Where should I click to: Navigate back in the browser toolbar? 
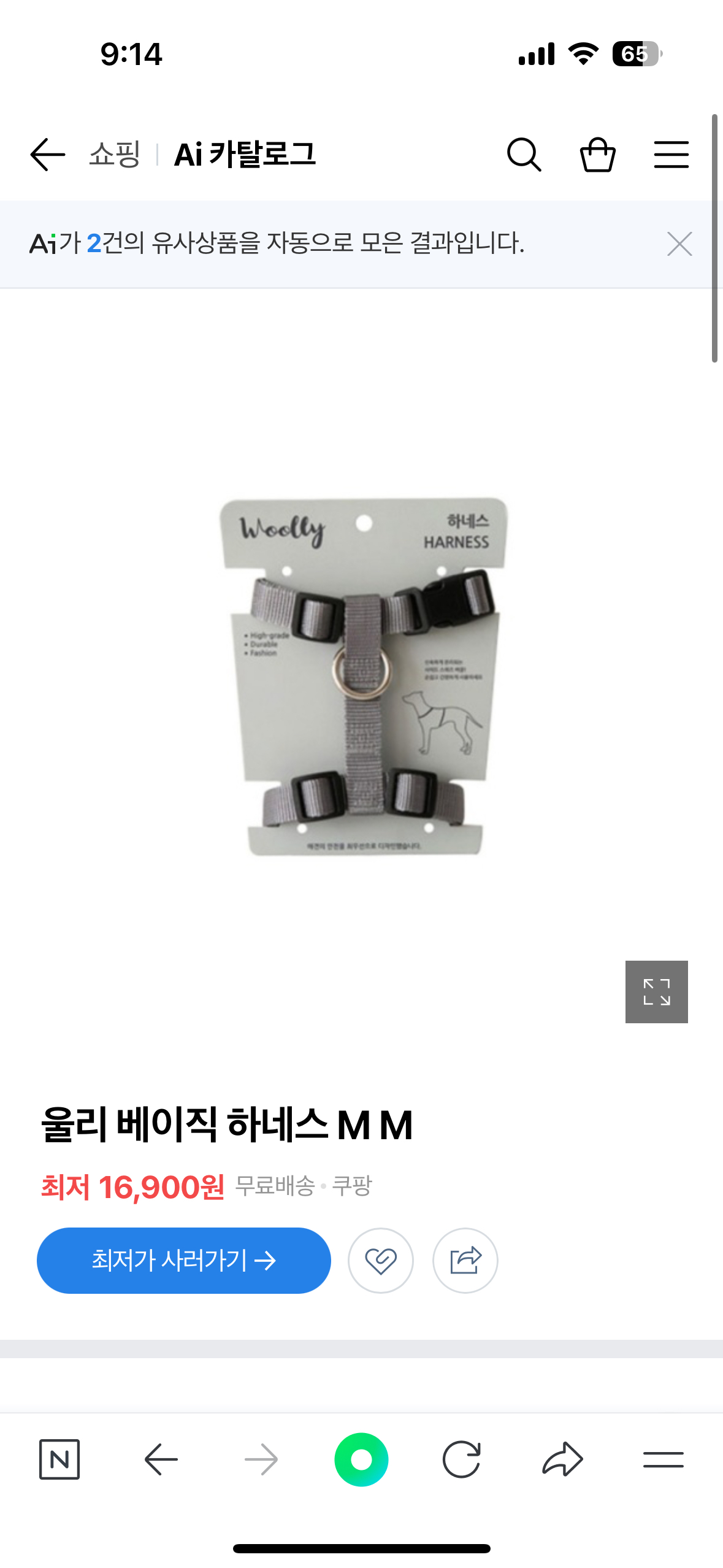161,1459
